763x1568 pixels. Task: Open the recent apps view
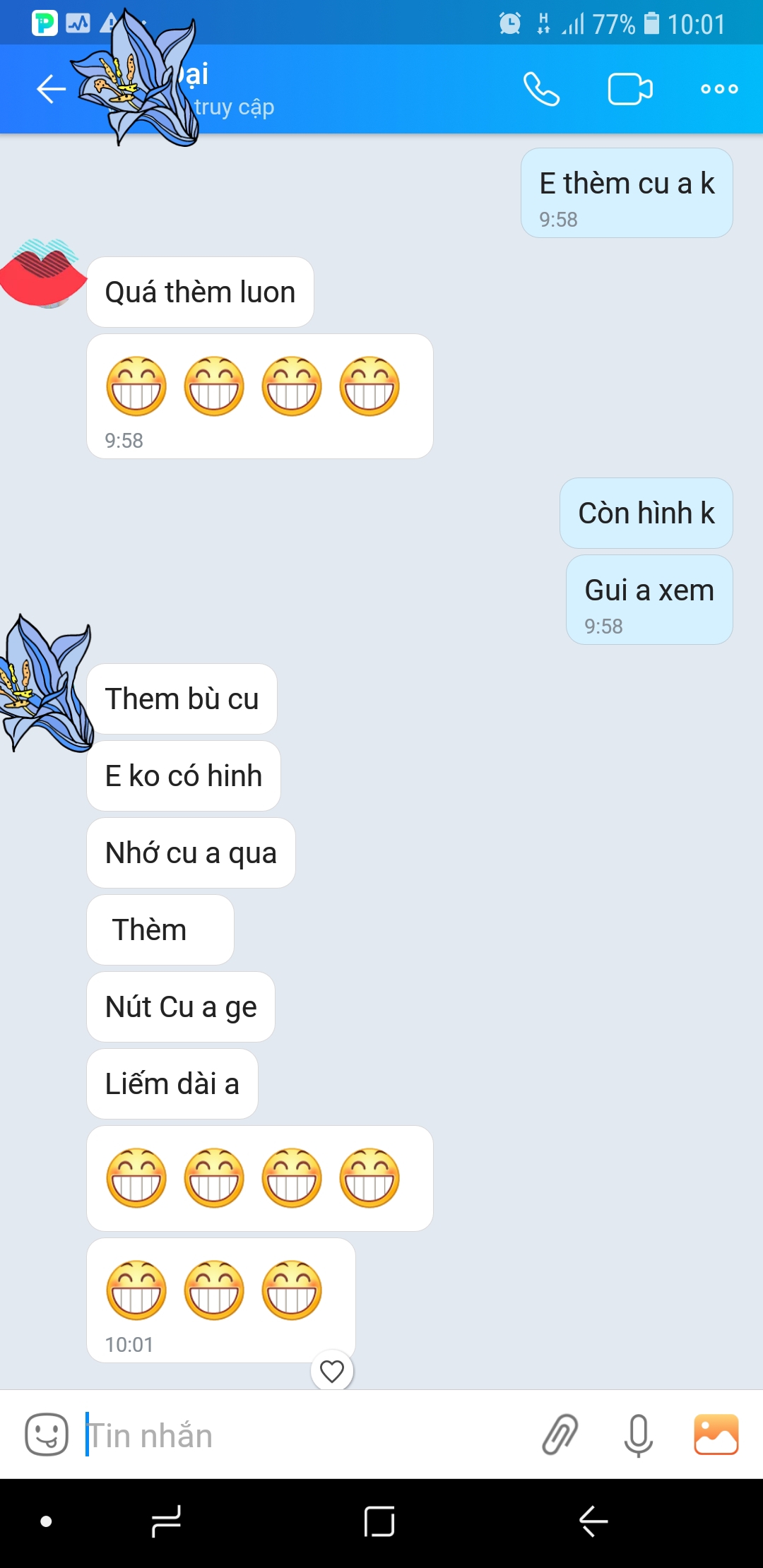pyautogui.click(x=167, y=1521)
